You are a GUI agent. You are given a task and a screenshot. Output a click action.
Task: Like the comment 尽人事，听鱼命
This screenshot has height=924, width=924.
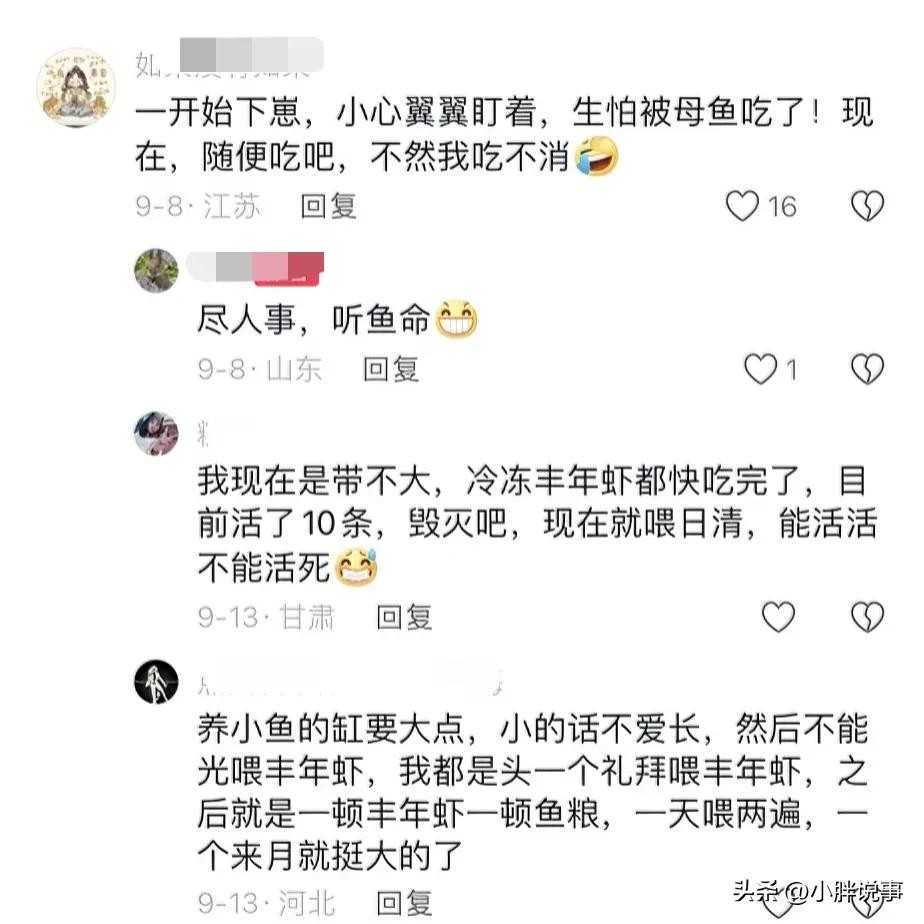tap(761, 370)
